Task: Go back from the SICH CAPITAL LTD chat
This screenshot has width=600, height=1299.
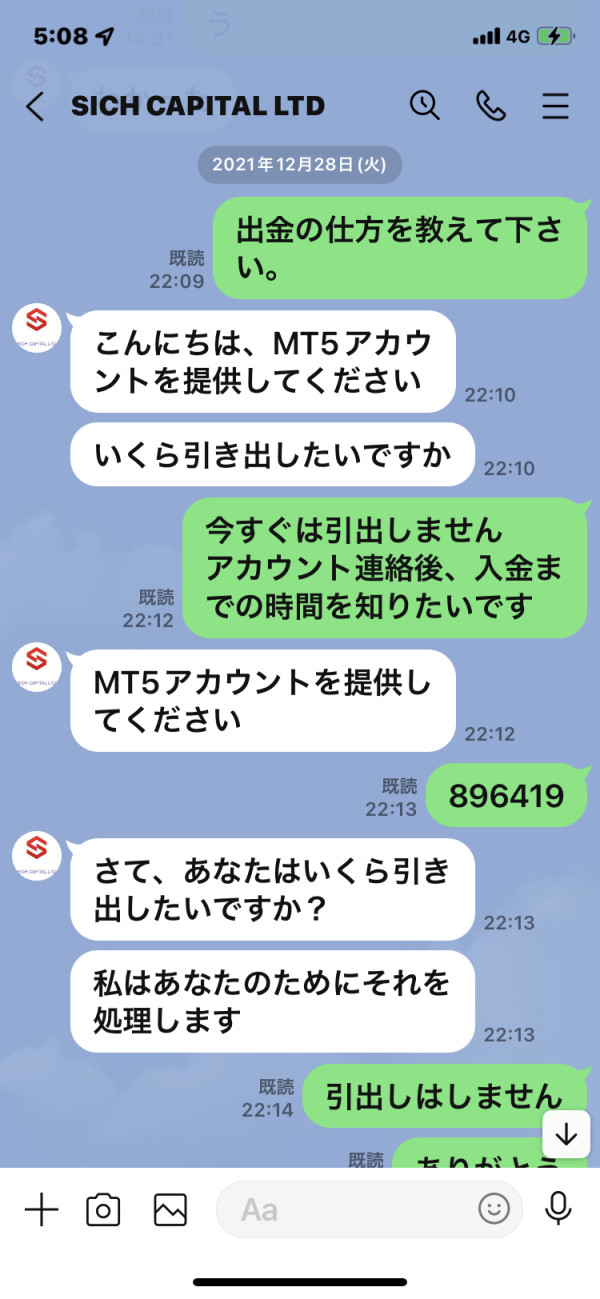Action: 35,106
